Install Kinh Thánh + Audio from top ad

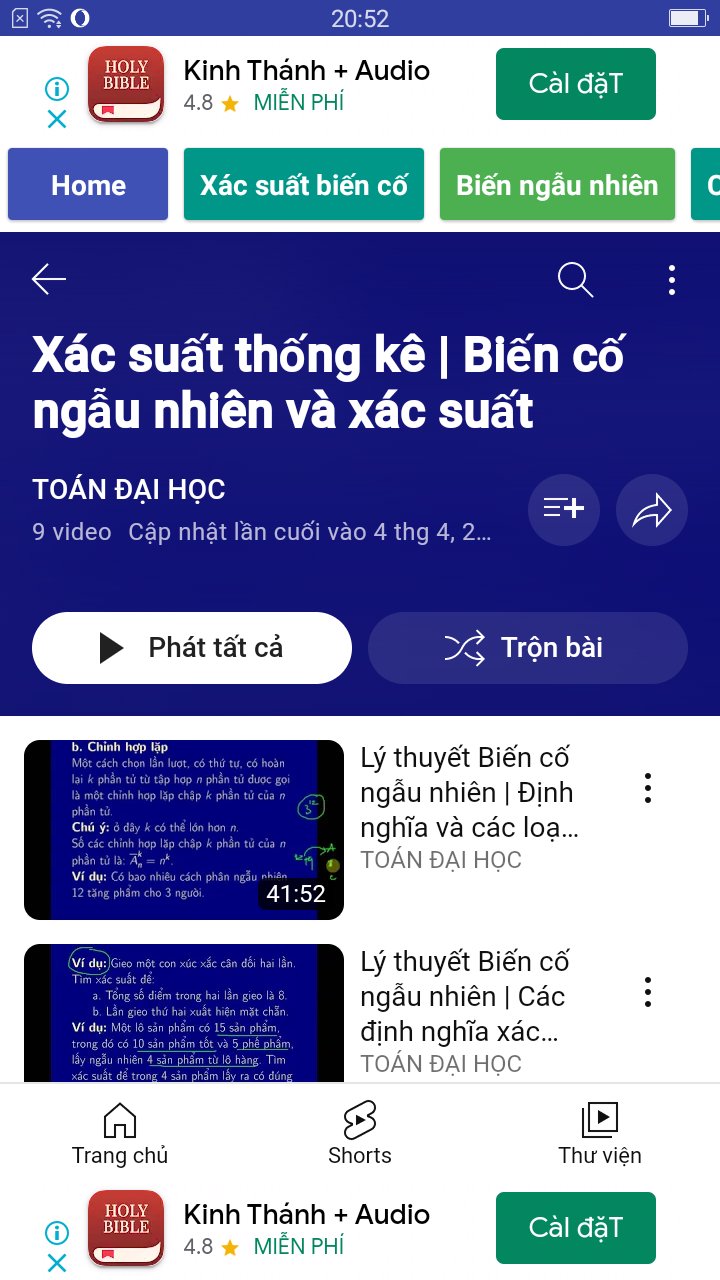[575, 84]
